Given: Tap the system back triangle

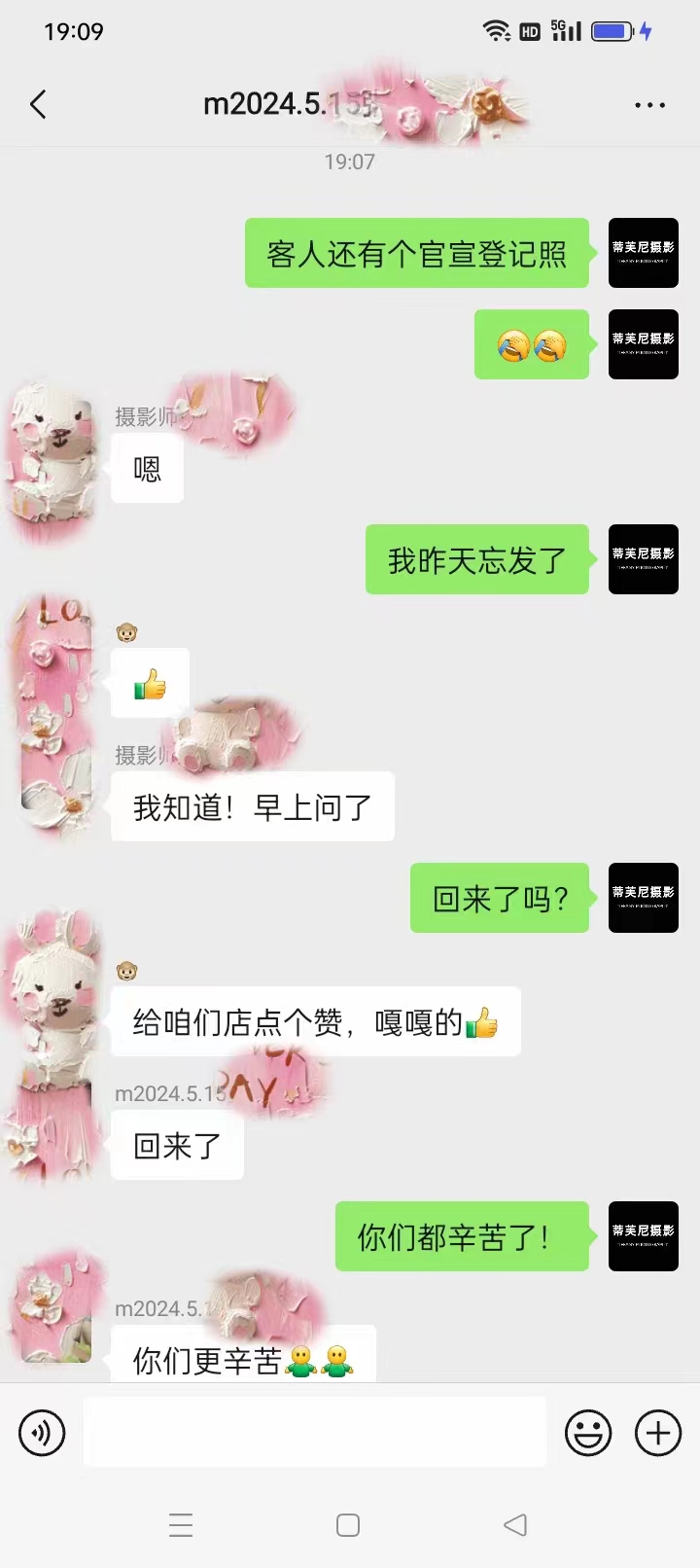Looking at the screenshot, I should point(515,1524).
